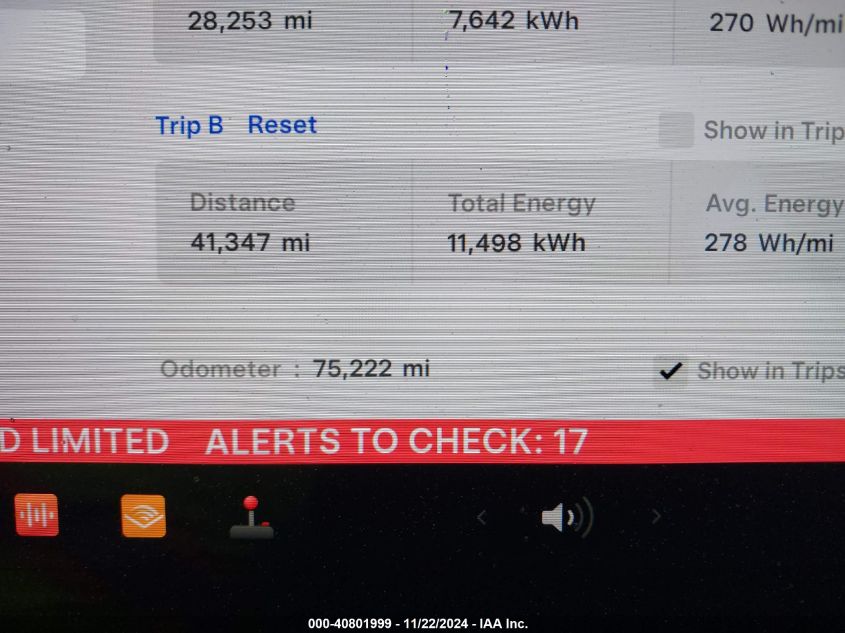Open the orange waveform audio app
This screenshot has width=845, height=633.
coord(37,515)
